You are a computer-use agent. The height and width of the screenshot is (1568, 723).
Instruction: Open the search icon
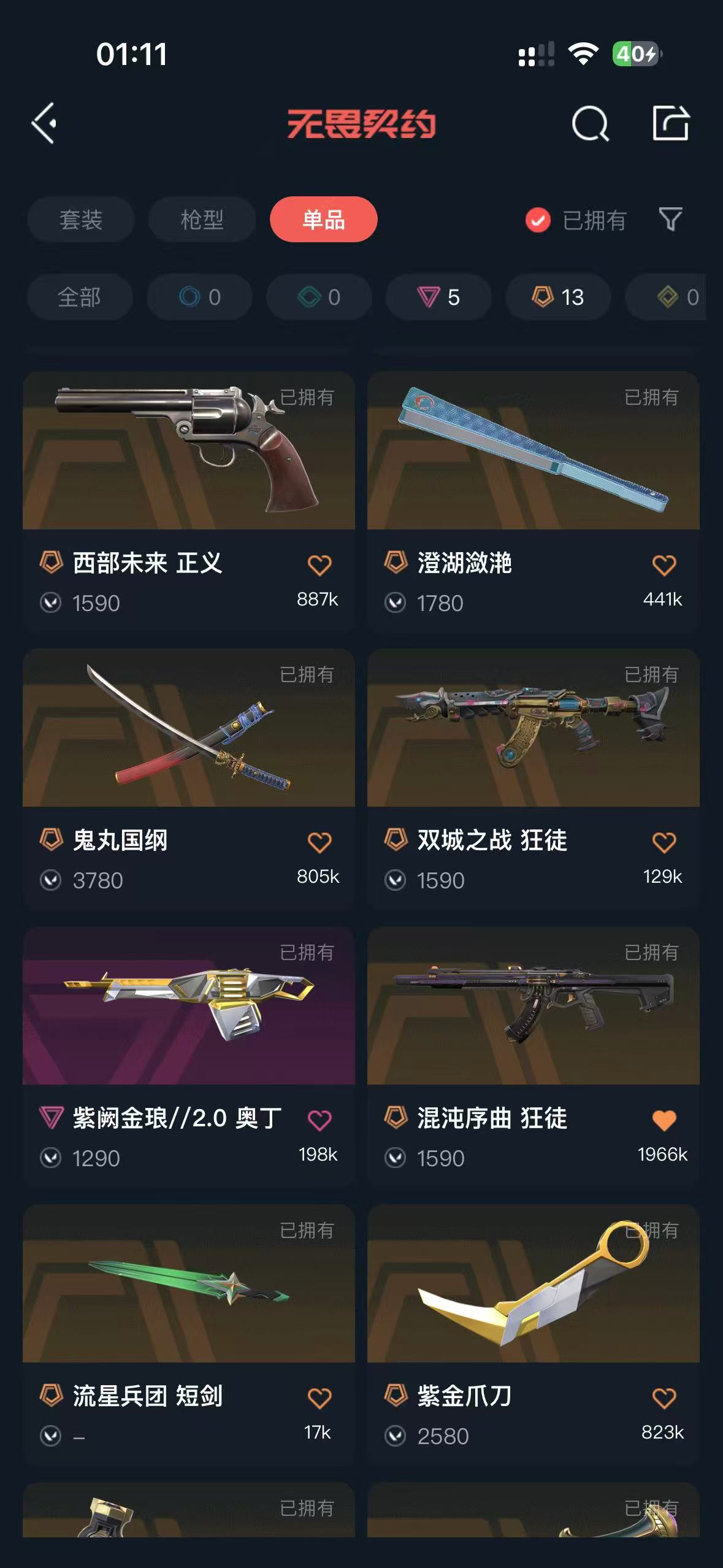(x=590, y=123)
